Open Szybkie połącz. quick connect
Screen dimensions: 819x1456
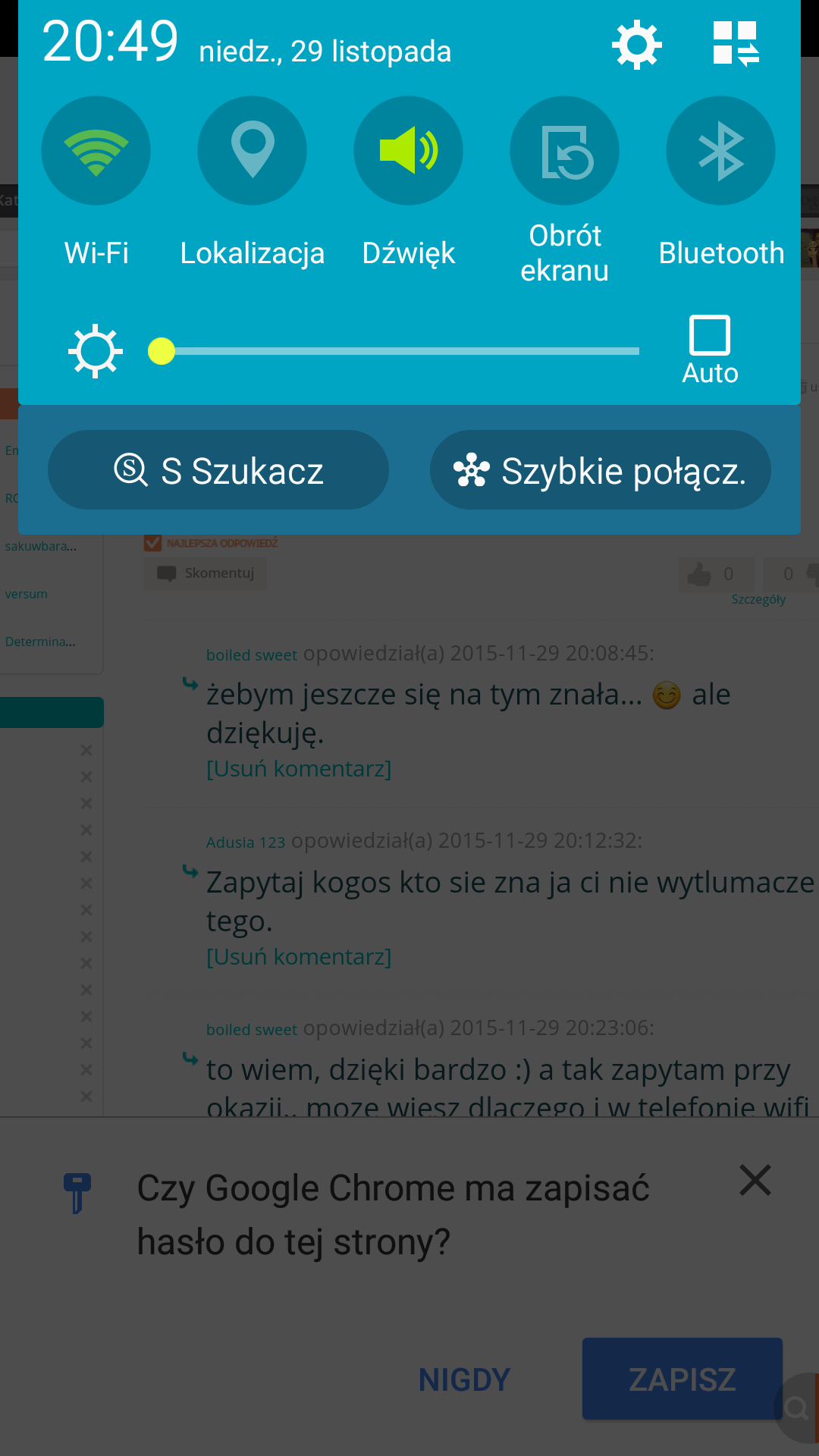point(601,470)
